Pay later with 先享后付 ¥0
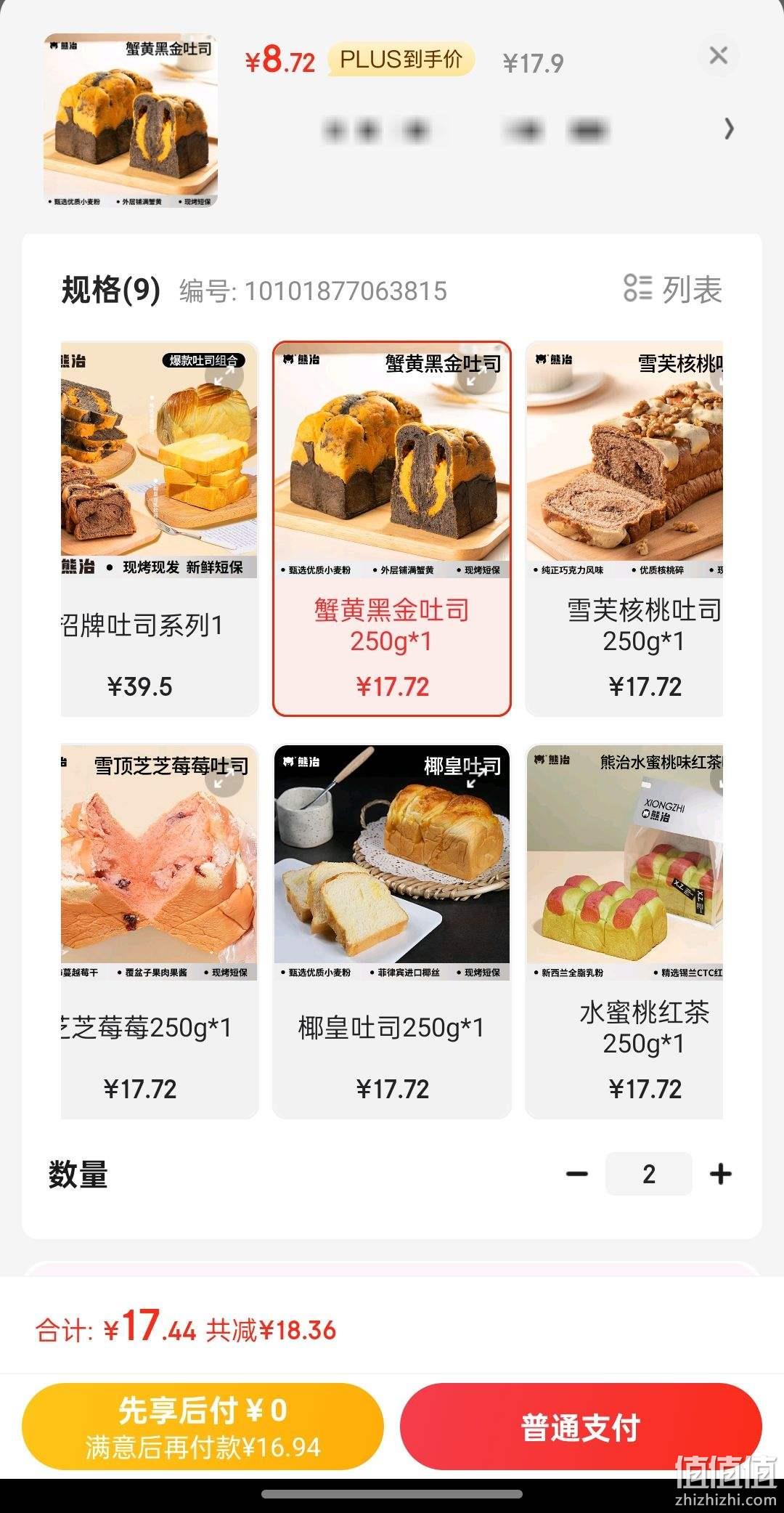 tap(203, 1427)
